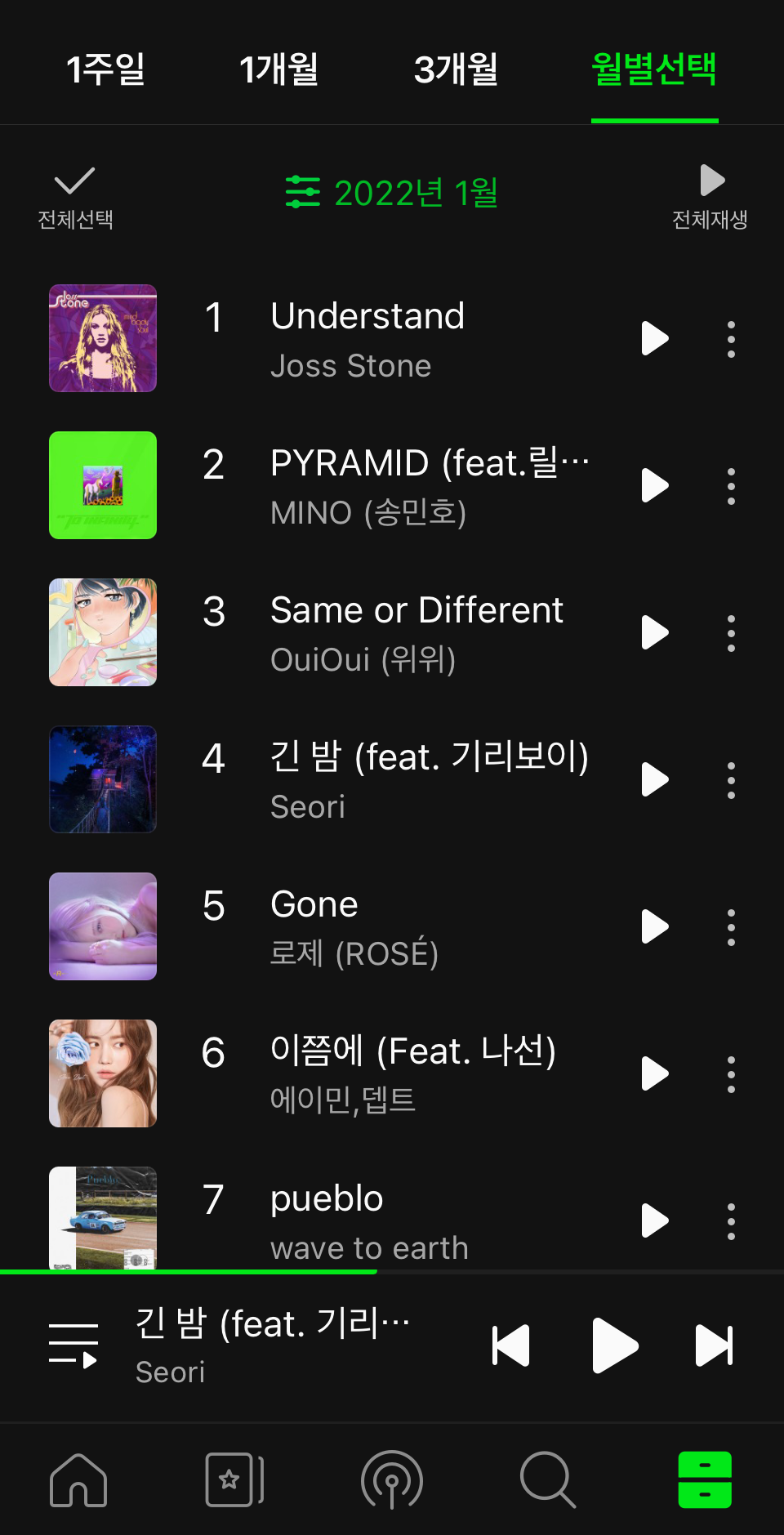Open the 2022년 1월 month picker

[392, 193]
